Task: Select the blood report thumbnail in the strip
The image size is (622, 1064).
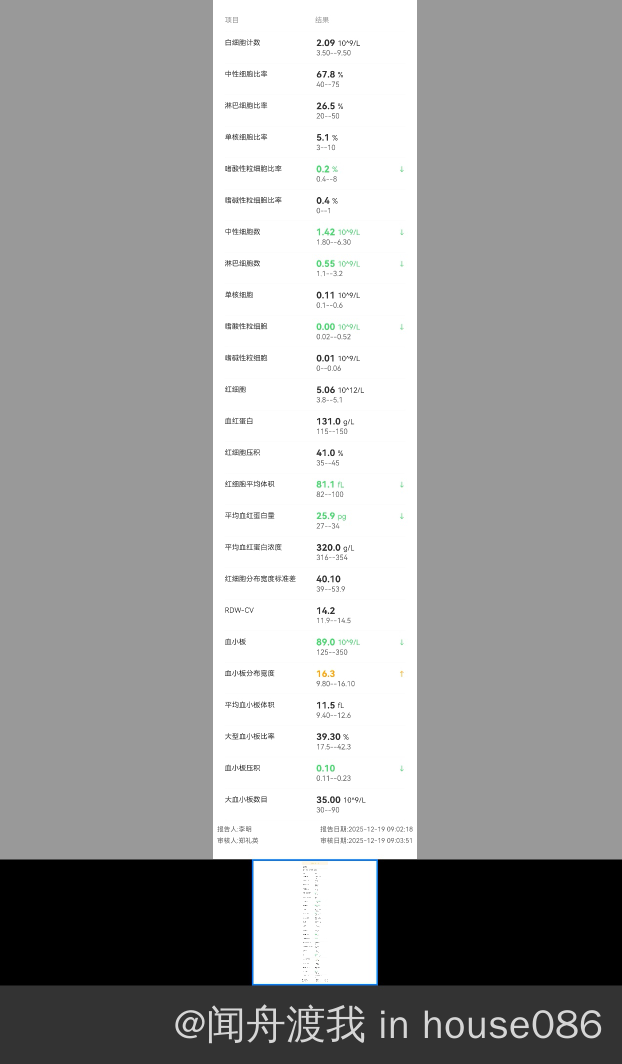Action: pos(314,922)
